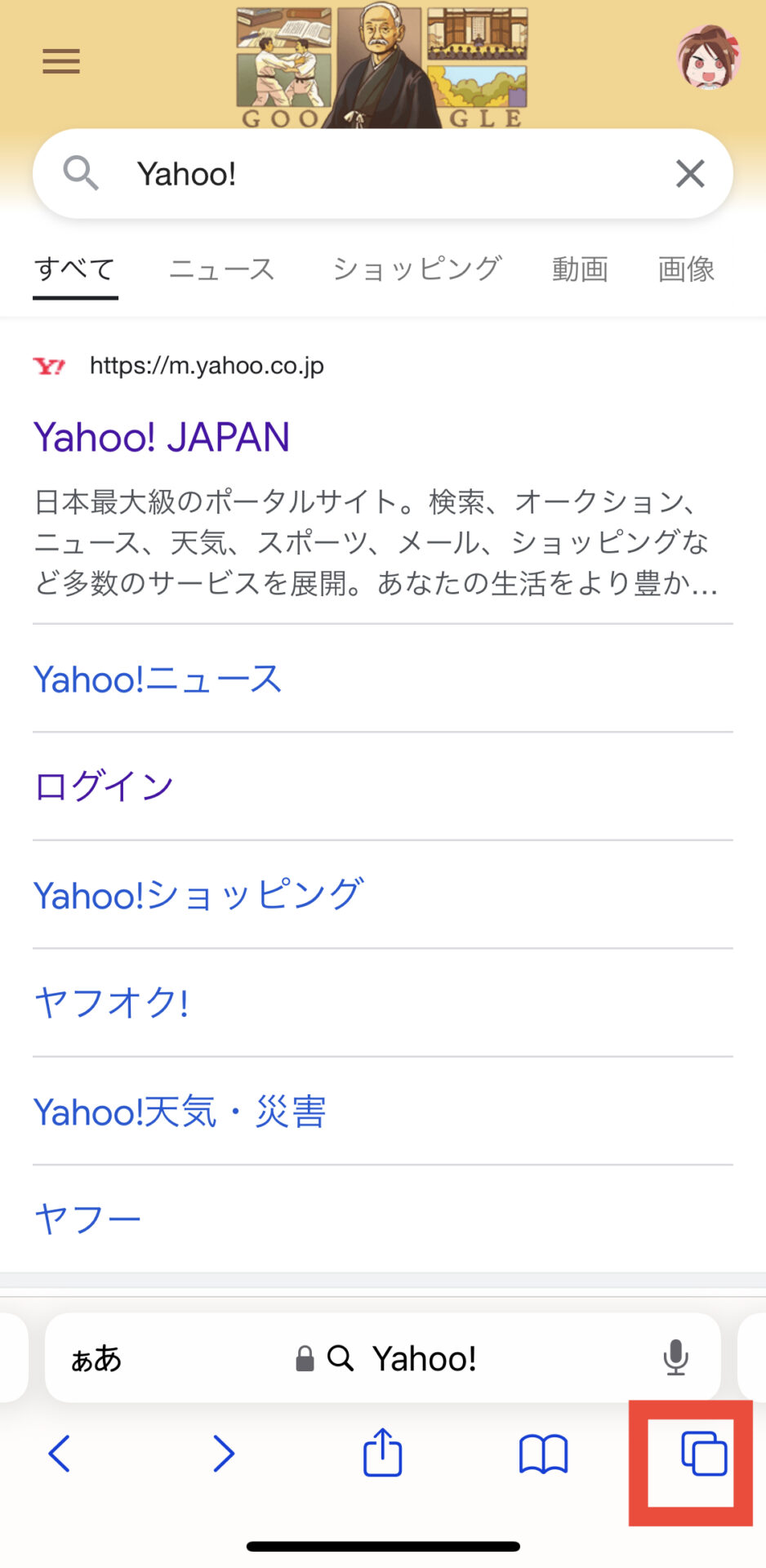Open the Yahoo!ニュース sitelink
Screen dimensions: 766x1568
tap(158, 679)
